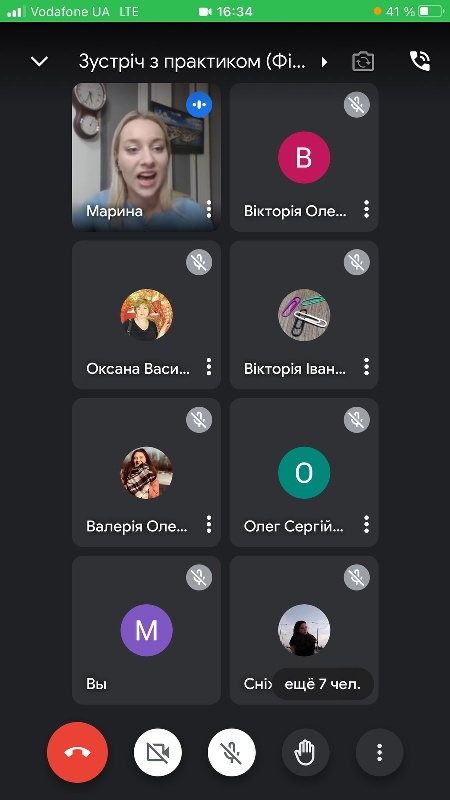Tap your own tile labeled Вы
This screenshot has width=450, height=800.
(x=146, y=630)
